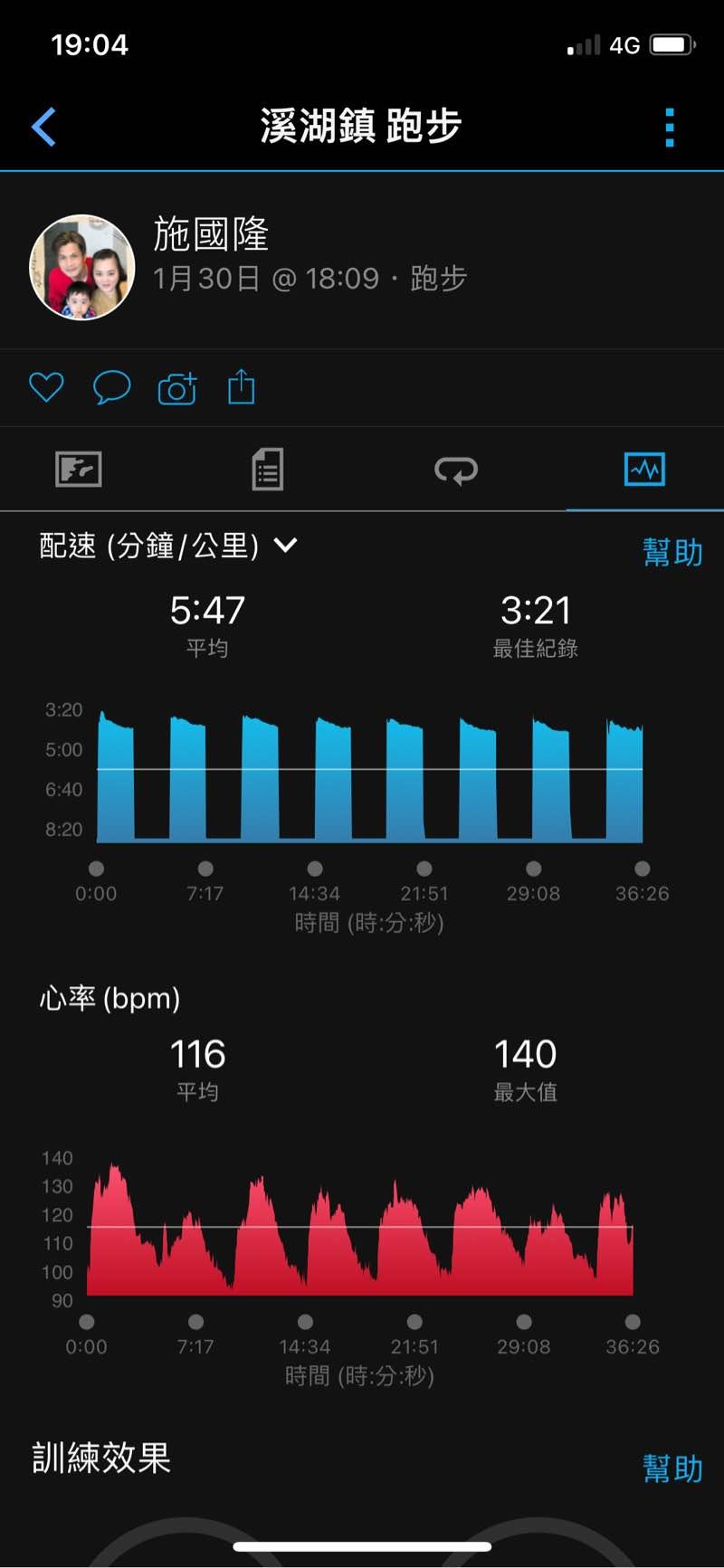Add a photo to this activity
The width and height of the screenshot is (724, 1568).
click(177, 387)
